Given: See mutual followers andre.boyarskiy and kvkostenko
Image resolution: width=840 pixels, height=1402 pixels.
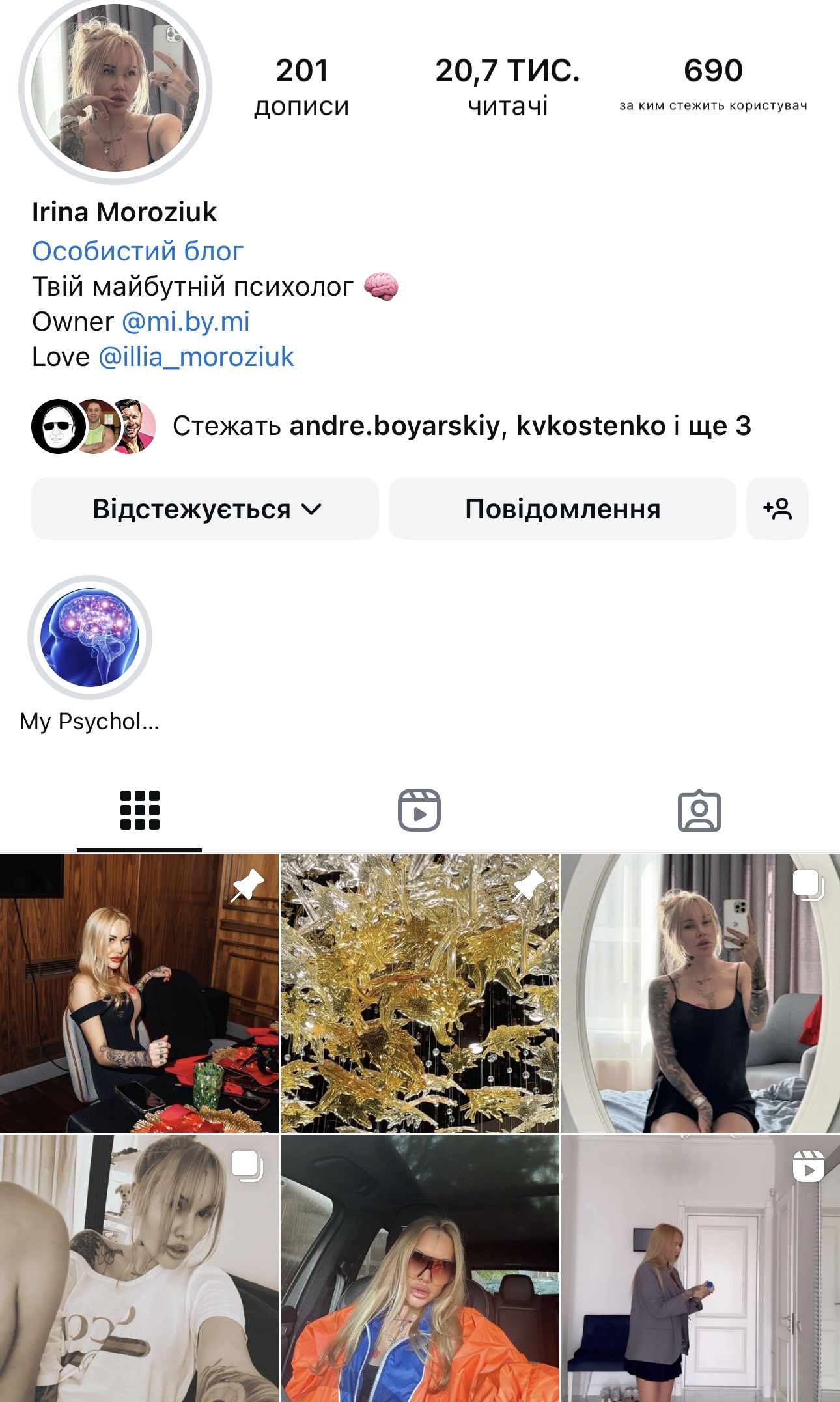Looking at the screenshot, I should pyautogui.click(x=391, y=426).
